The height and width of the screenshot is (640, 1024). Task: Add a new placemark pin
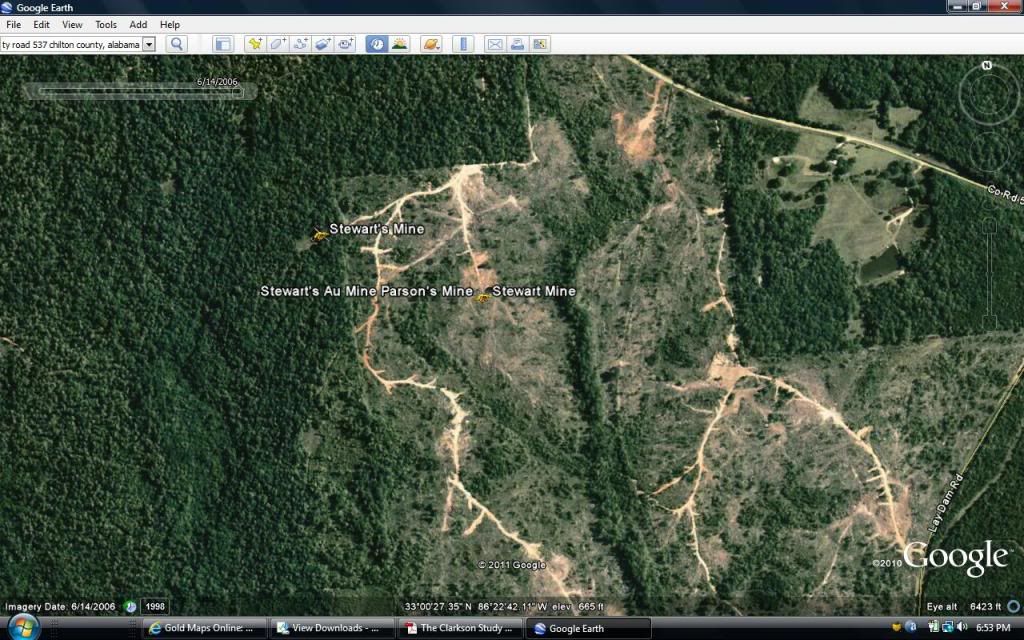point(255,44)
